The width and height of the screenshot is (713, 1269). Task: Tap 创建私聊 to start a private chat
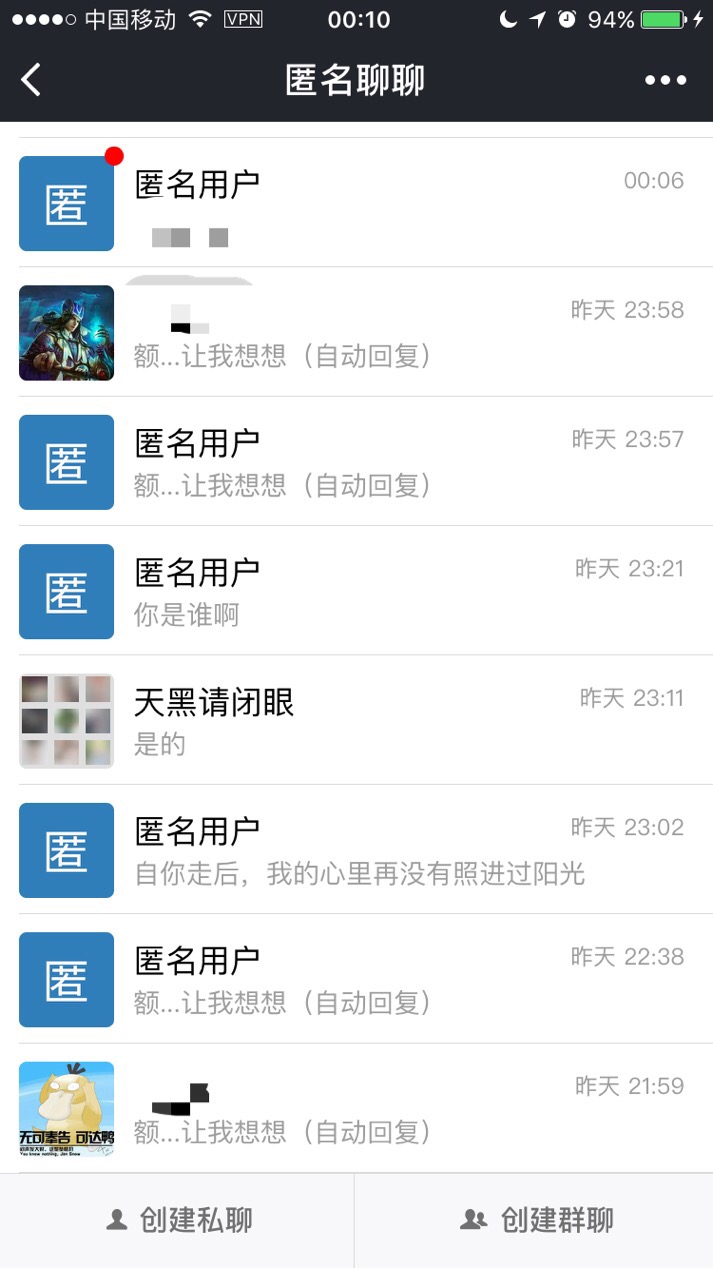coord(178,1221)
